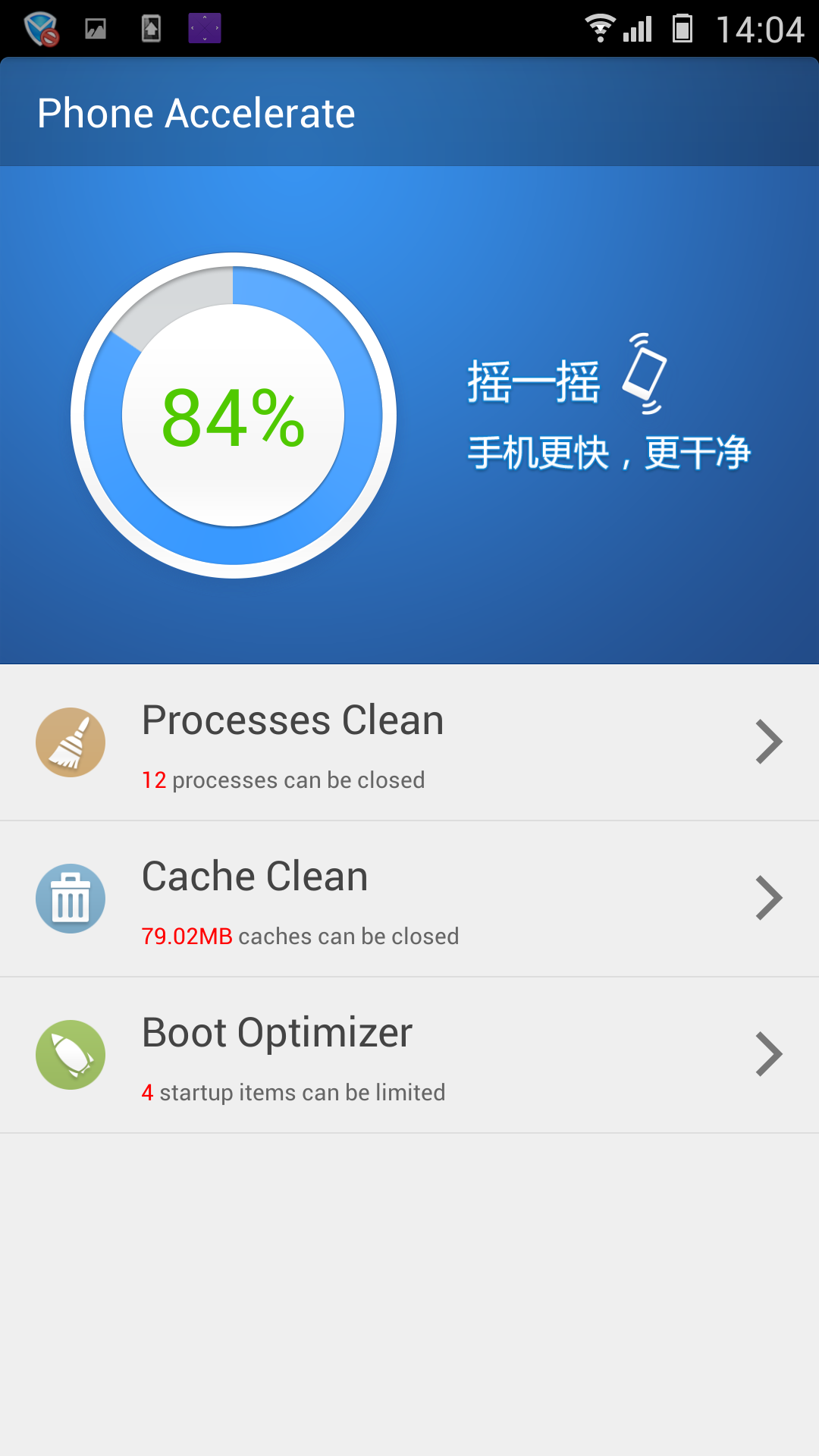Viewport: 819px width, 1456px height.
Task: Open Cache Clean to clear caches
Action: point(409,899)
